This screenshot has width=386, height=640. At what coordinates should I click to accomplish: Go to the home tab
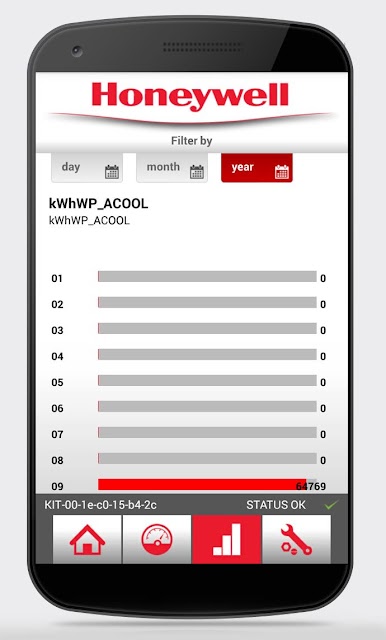coord(87,539)
